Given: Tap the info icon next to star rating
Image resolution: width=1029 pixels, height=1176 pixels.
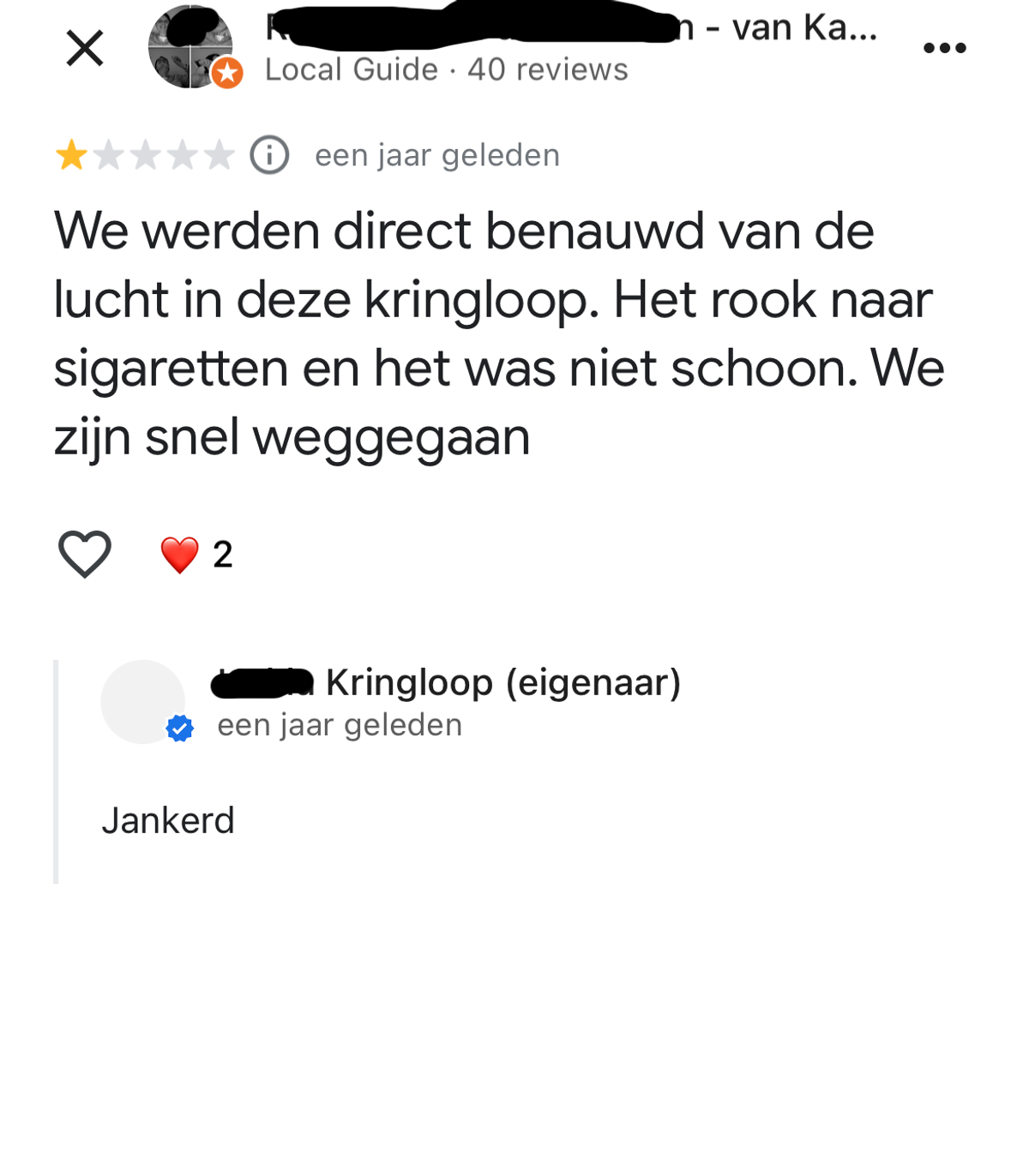Looking at the screenshot, I should (x=269, y=156).
